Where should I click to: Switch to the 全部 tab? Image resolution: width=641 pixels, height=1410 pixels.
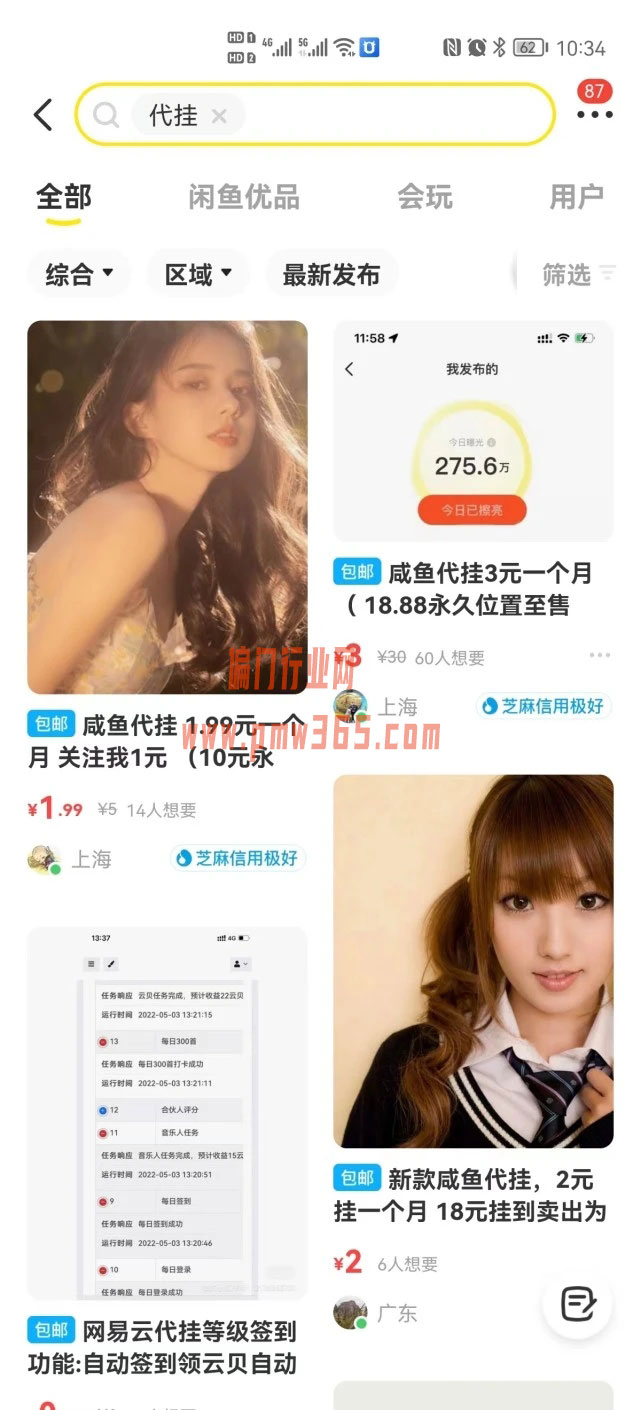click(64, 197)
